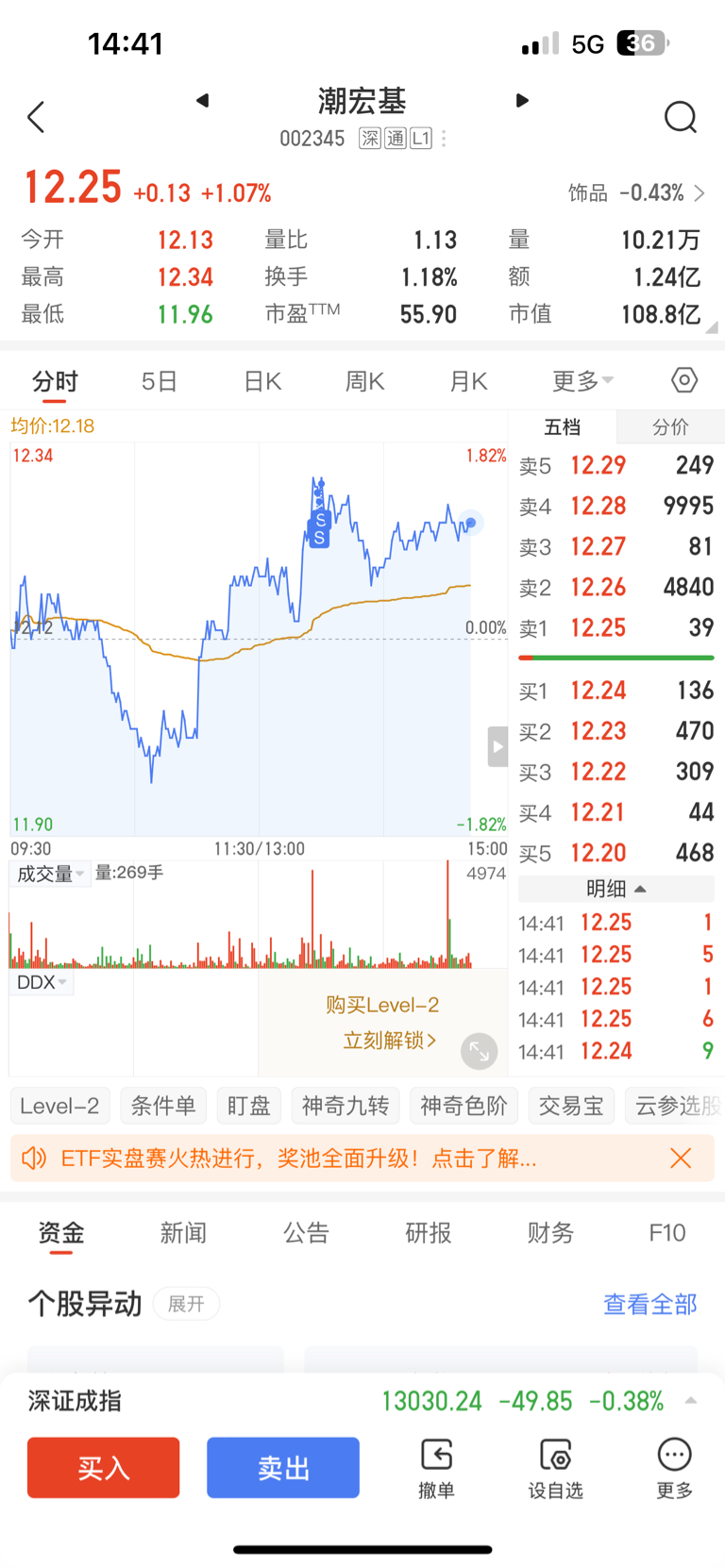Switch to the 日K chart tab
This screenshot has width=725, height=1568.
262,381
